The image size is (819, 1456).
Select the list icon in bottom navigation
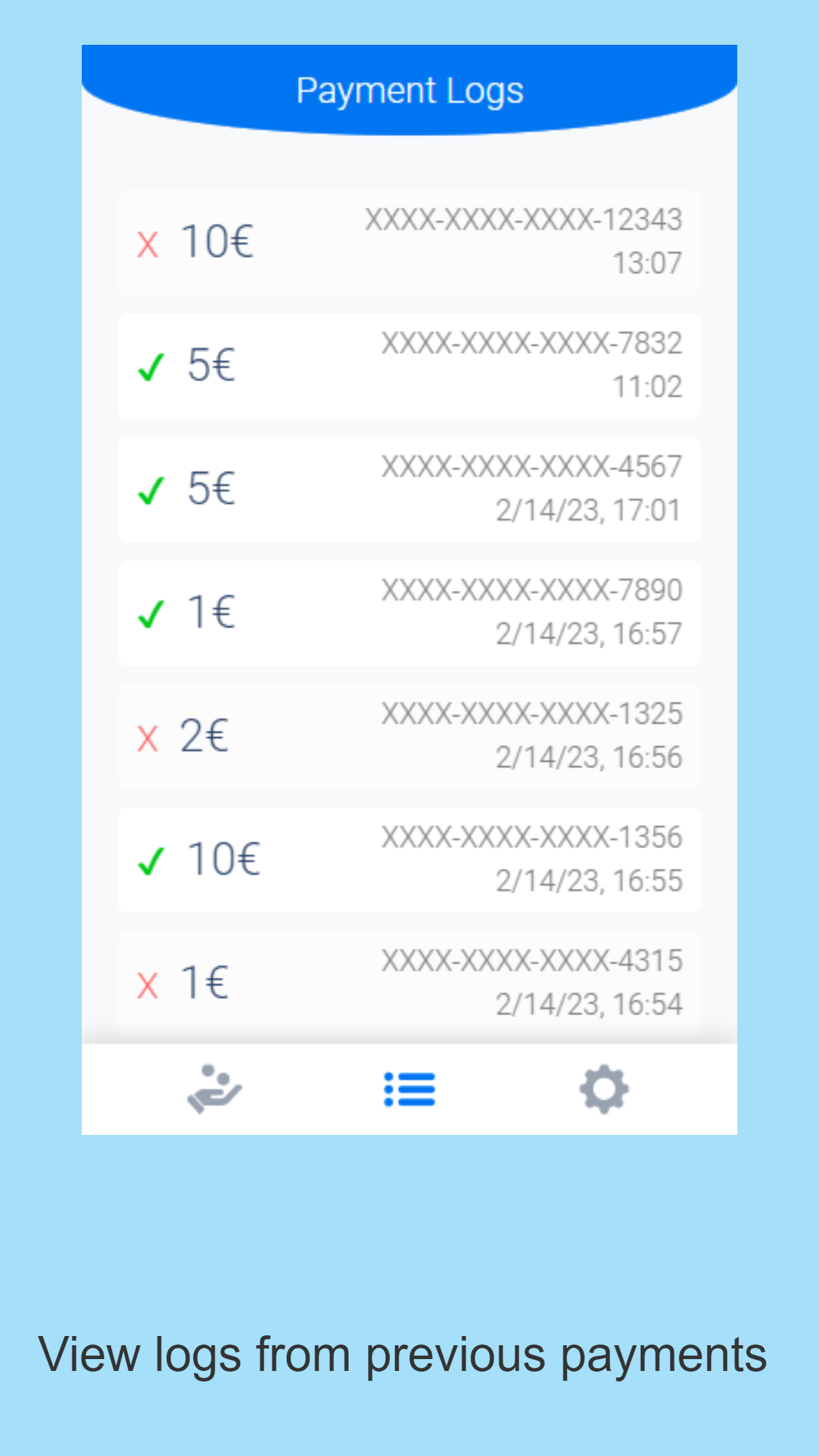409,1089
